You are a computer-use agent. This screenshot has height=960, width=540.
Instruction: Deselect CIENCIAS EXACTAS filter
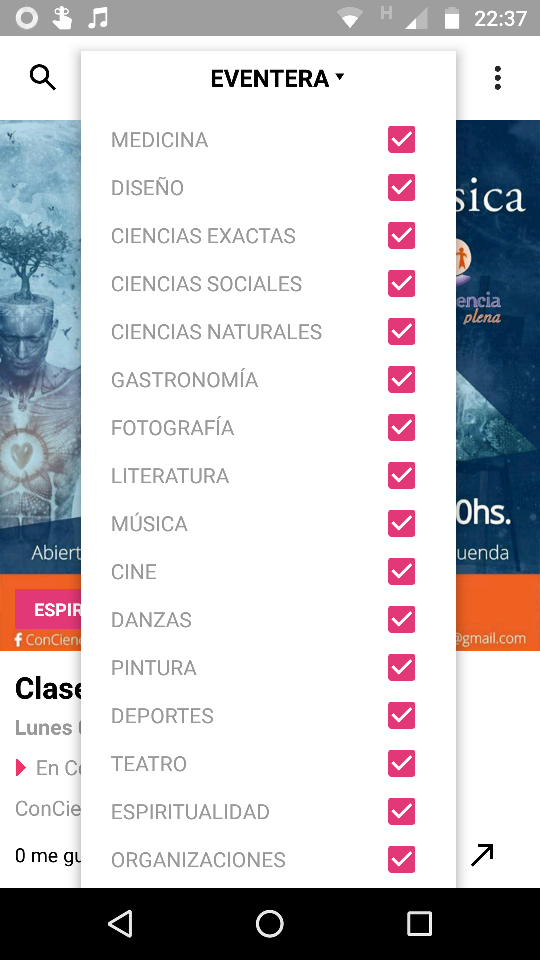402,236
